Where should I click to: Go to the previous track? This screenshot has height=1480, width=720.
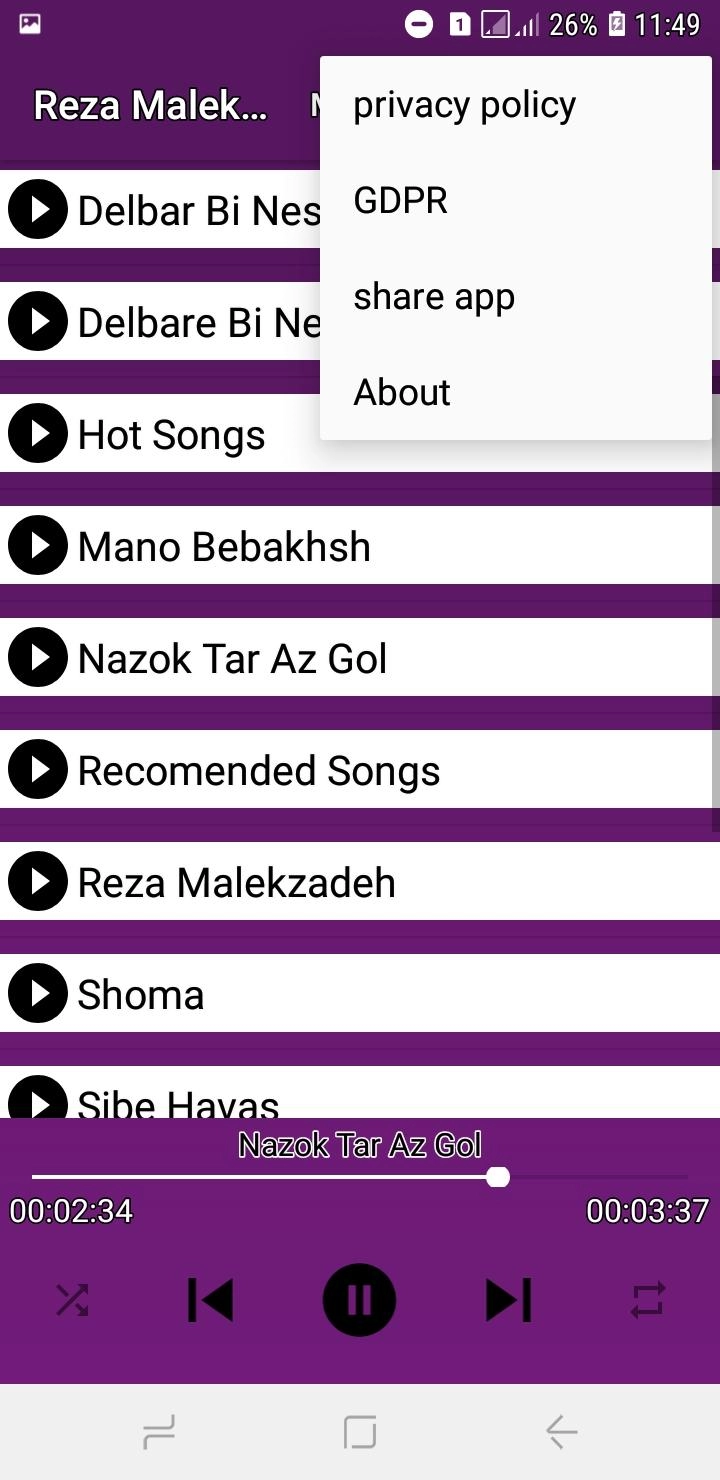pyautogui.click(x=211, y=1300)
